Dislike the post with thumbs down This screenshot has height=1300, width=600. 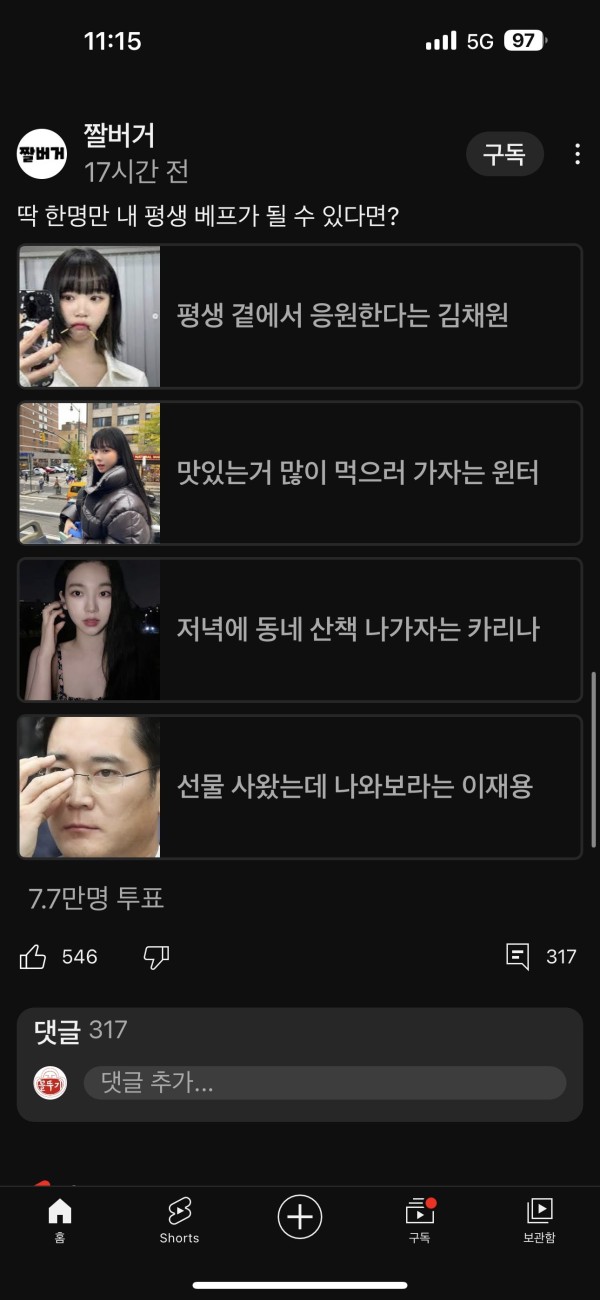(156, 957)
